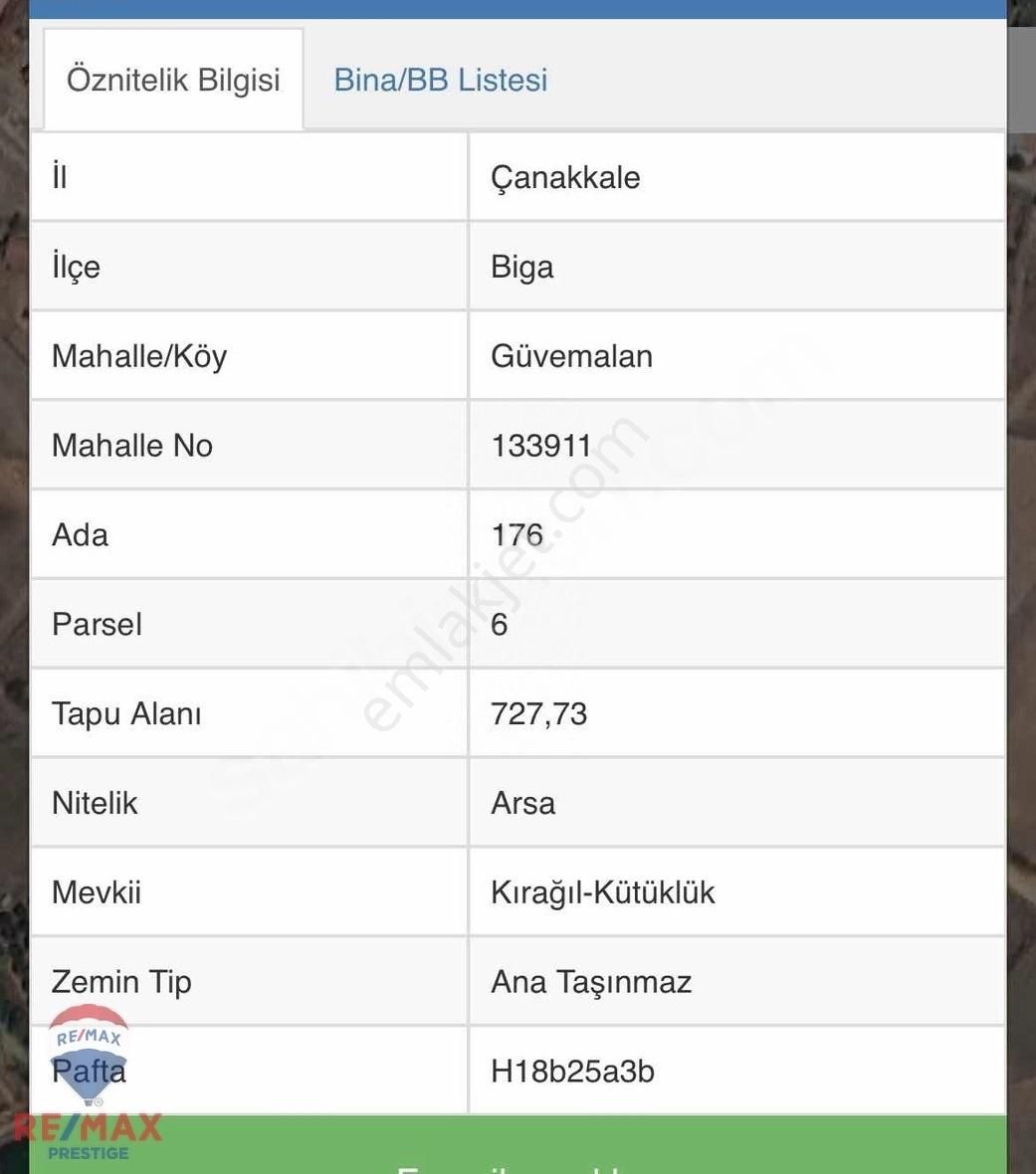Select the Zemin Tip row label
Image resolution: width=1036 pixels, height=1174 pixels.
(121, 982)
